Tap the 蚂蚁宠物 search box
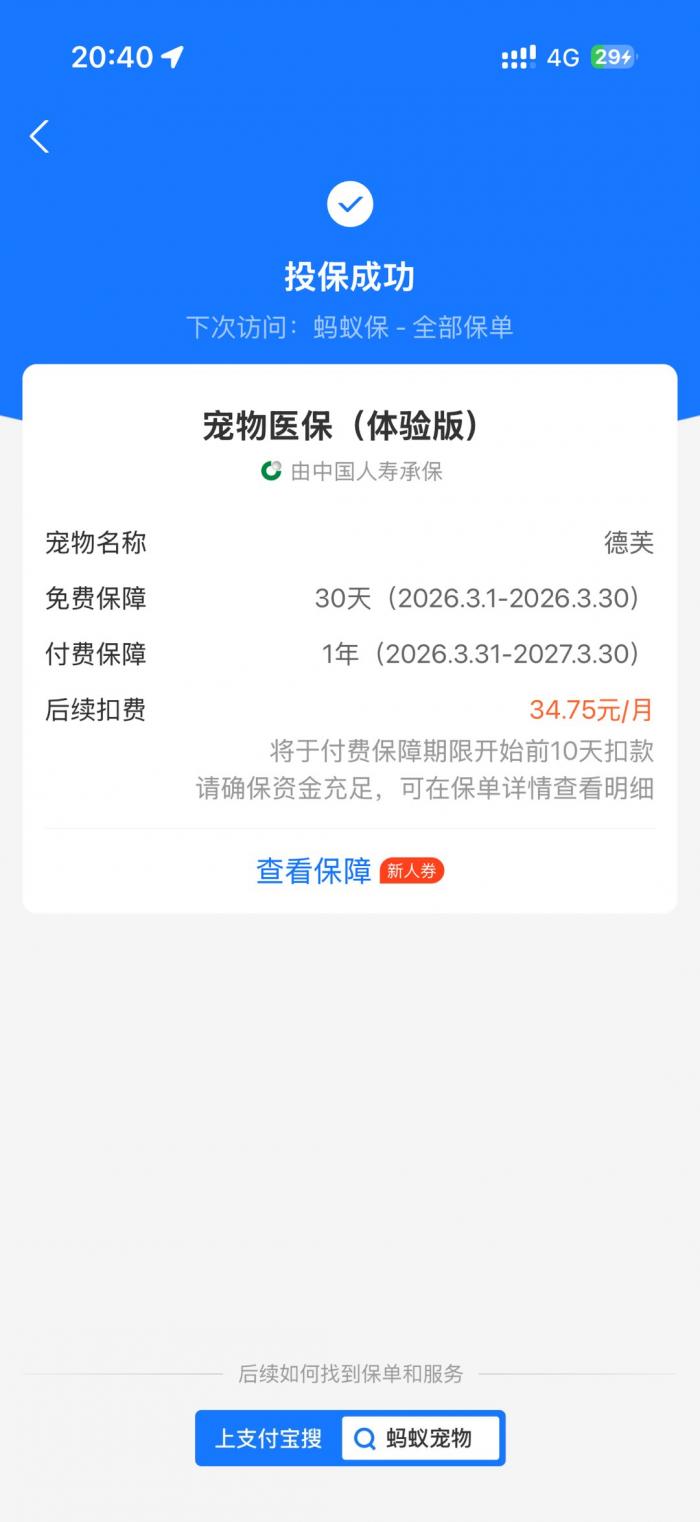 click(422, 1438)
